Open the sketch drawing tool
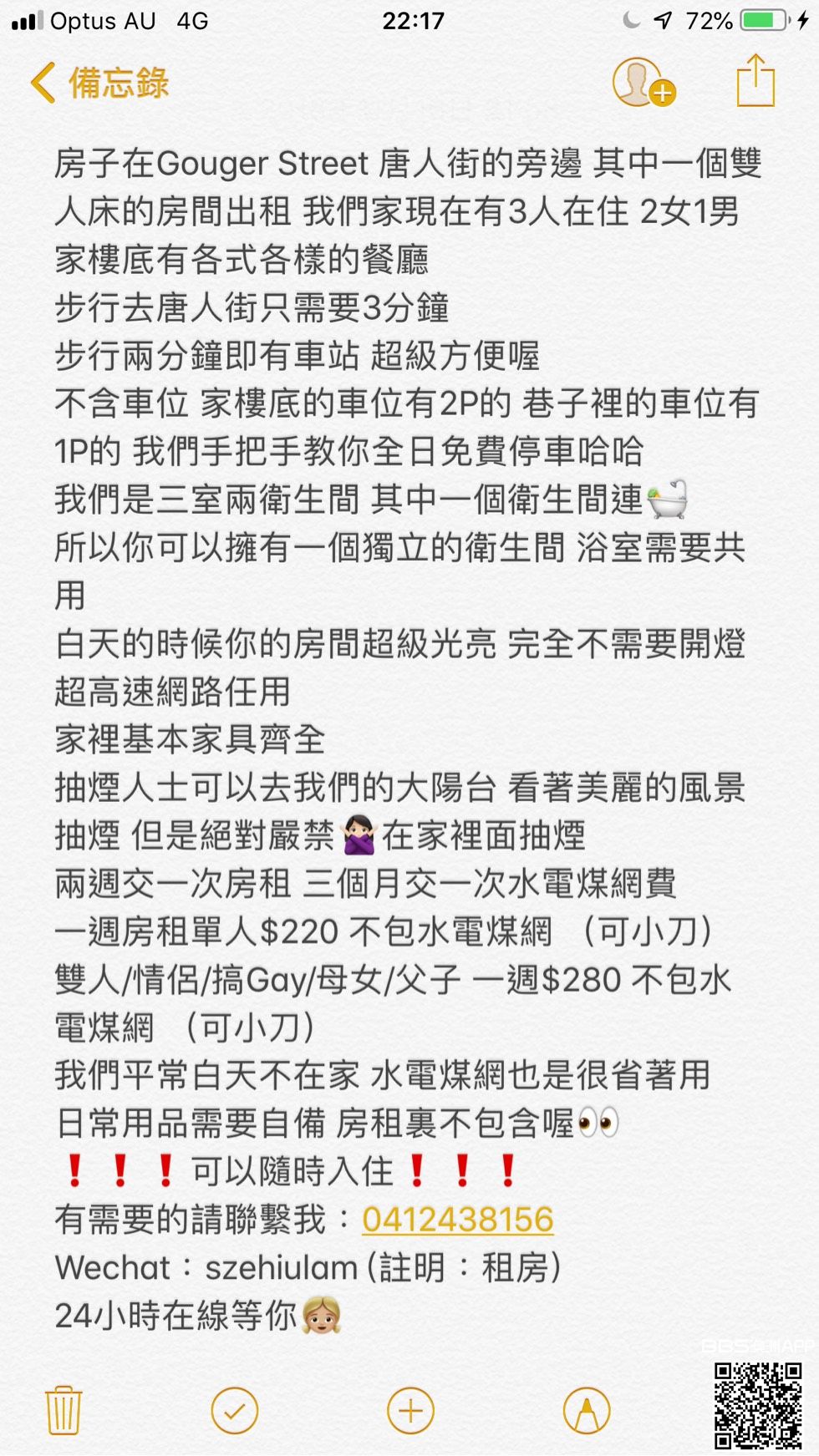 [x=587, y=1411]
